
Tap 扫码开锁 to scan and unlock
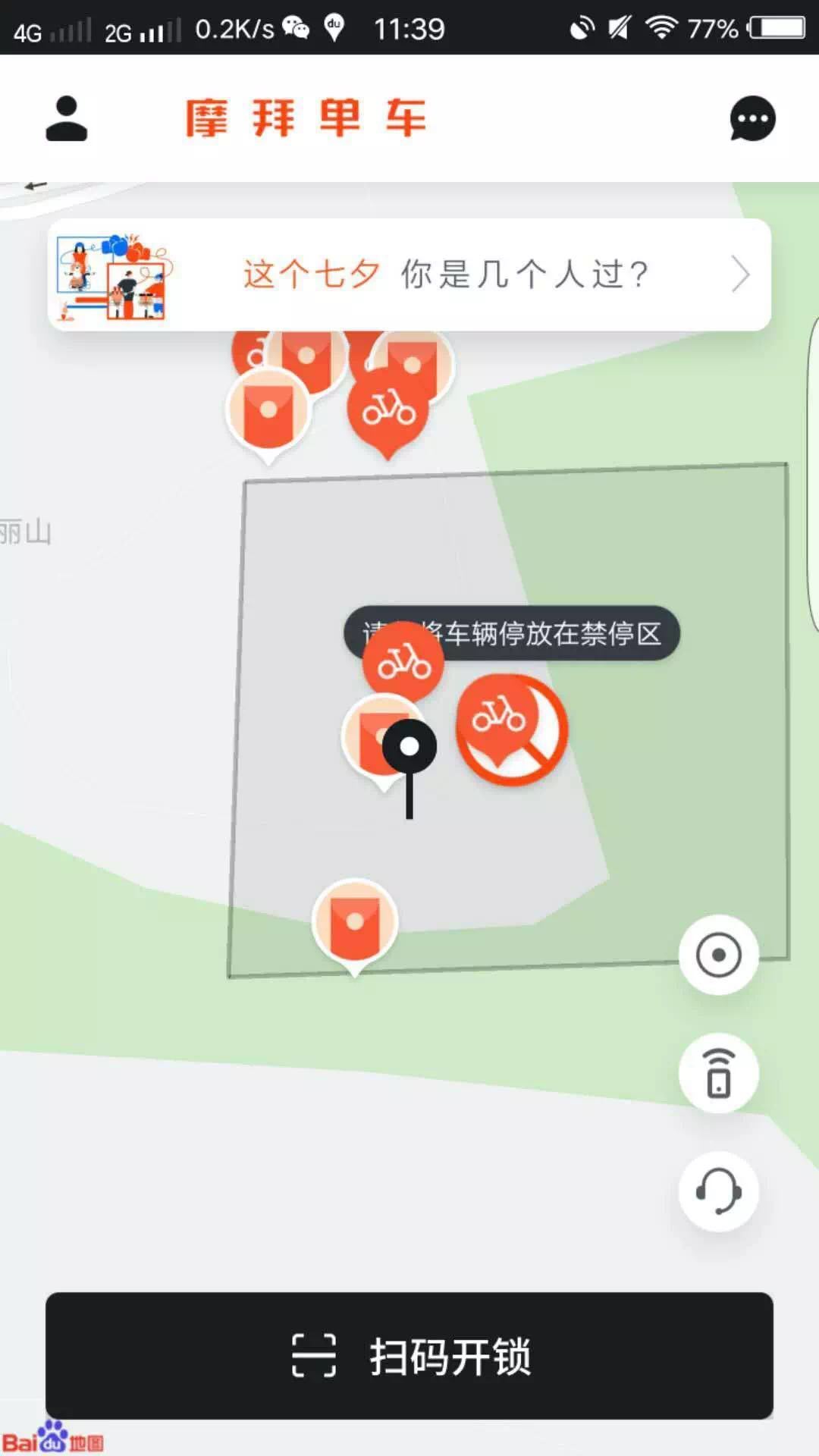pyautogui.click(x=409, y=1356)
